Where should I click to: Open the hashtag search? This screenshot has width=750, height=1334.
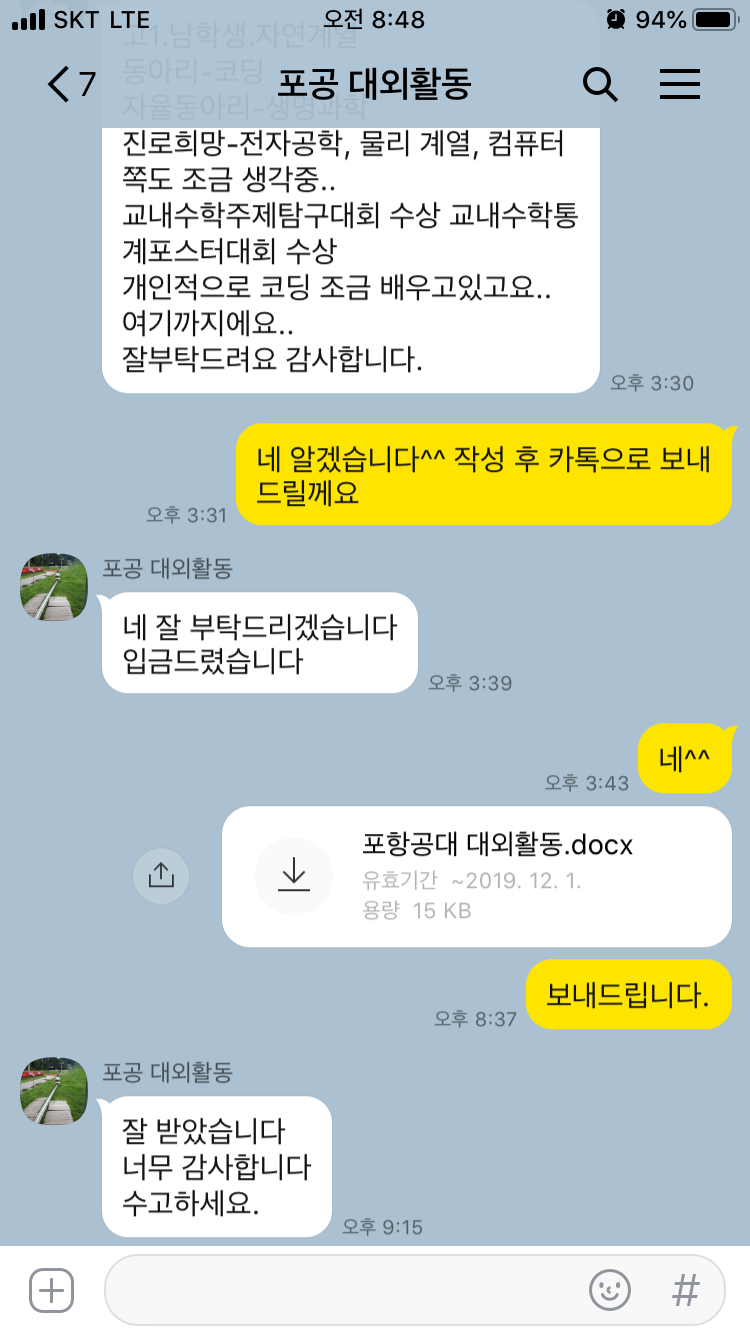pyautogui.click(x=686, y=1290)
